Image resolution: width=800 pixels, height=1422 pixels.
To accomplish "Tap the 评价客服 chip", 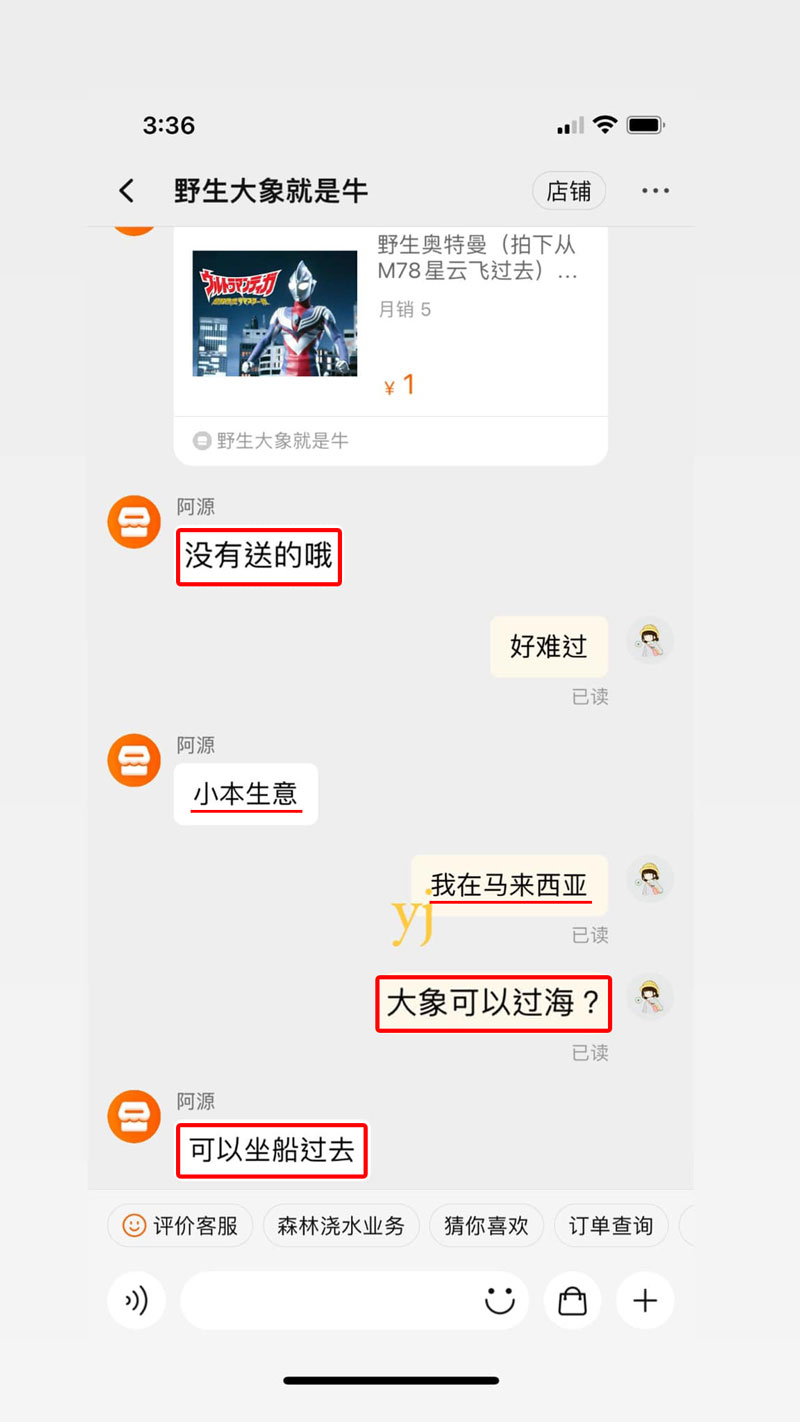I will pyautogui.click(x=181, y=1225).
